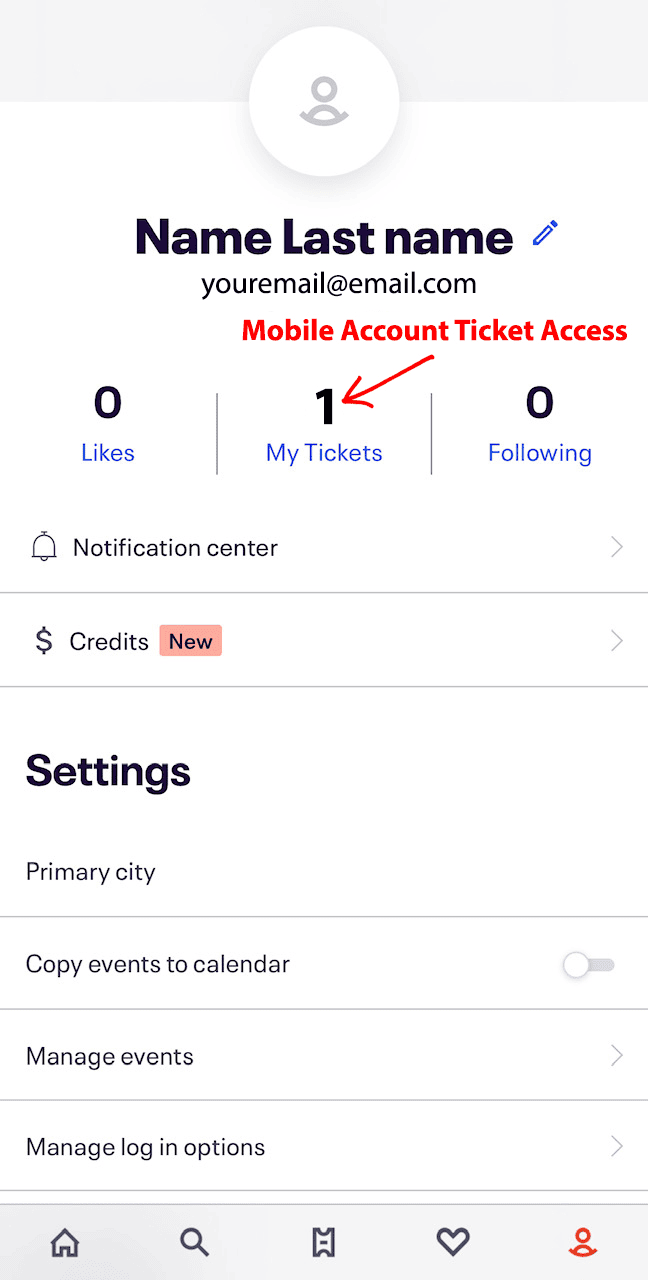Viewport: 648px width, 1280px height.
Task: Select Primary city setting
Action: pyautogui.click(x=324, y=871)
